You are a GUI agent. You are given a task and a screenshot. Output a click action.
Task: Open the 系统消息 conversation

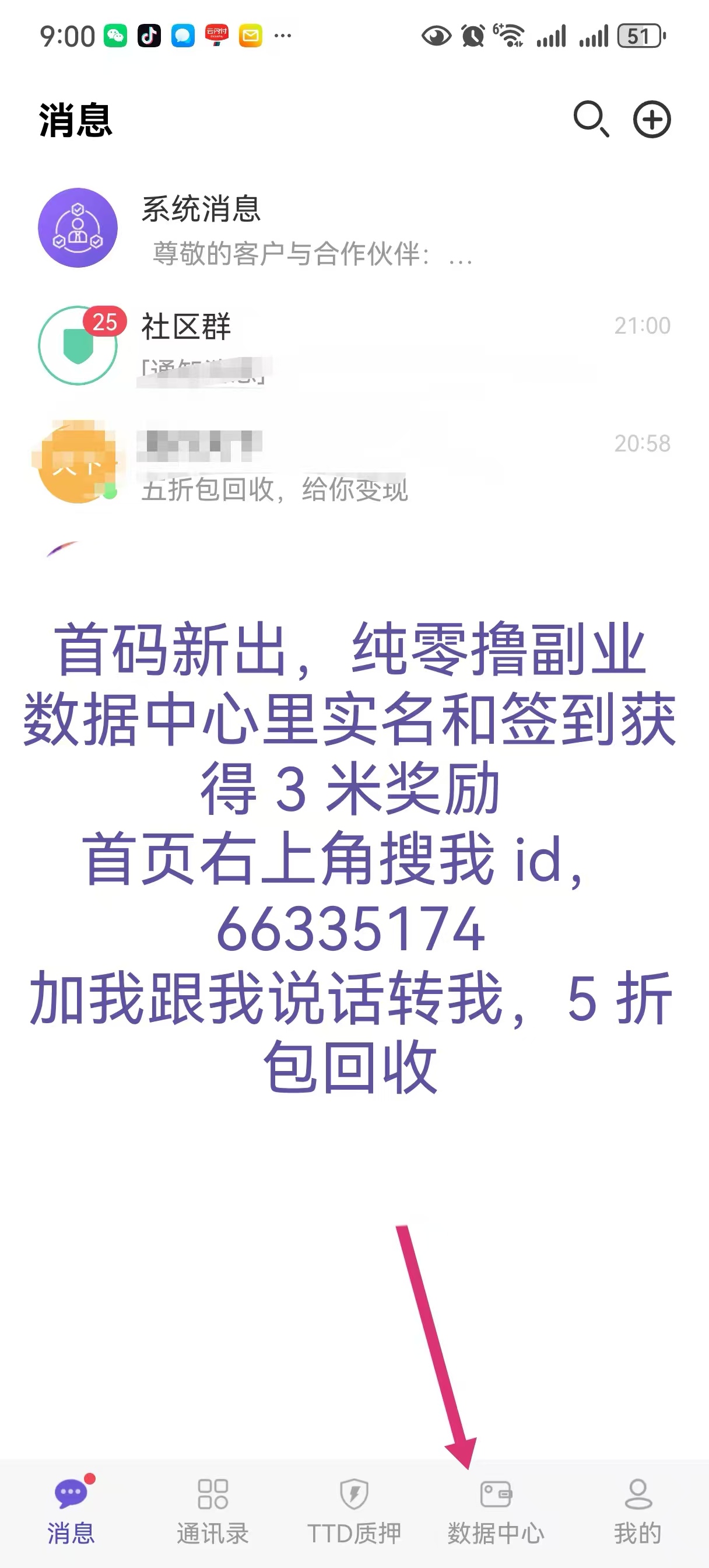[x=353, y=229]
